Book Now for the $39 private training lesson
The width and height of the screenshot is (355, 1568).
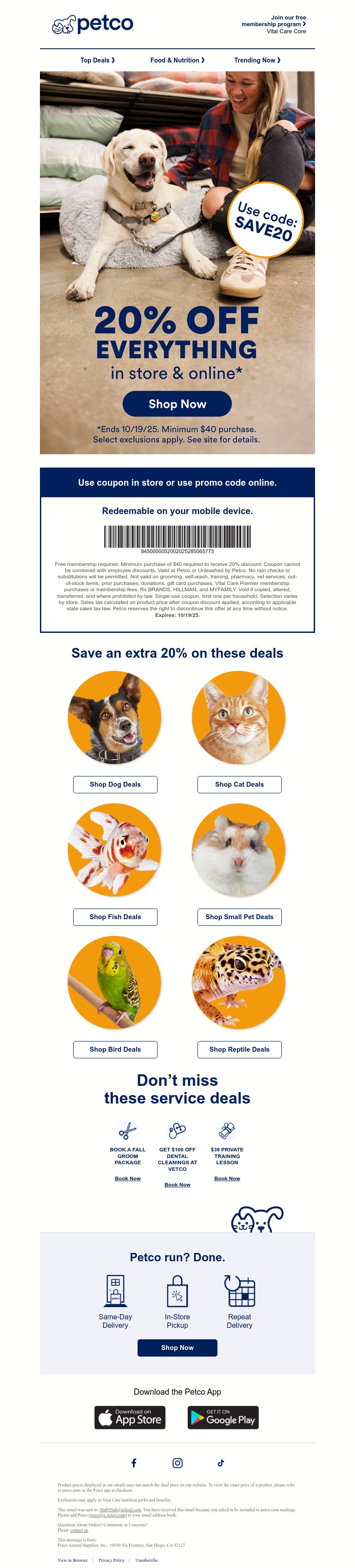[227, 1178]
